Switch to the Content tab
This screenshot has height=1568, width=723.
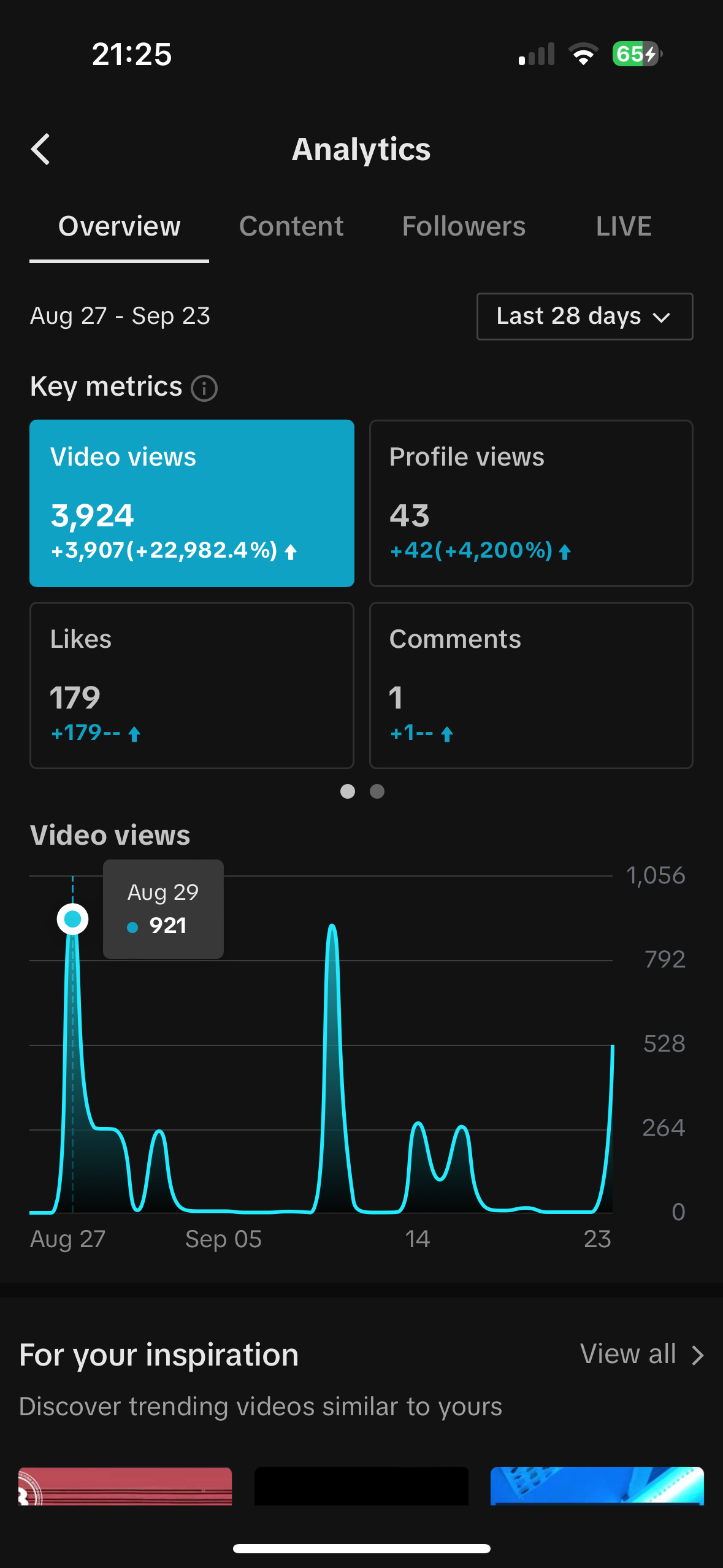click(291, 226)
